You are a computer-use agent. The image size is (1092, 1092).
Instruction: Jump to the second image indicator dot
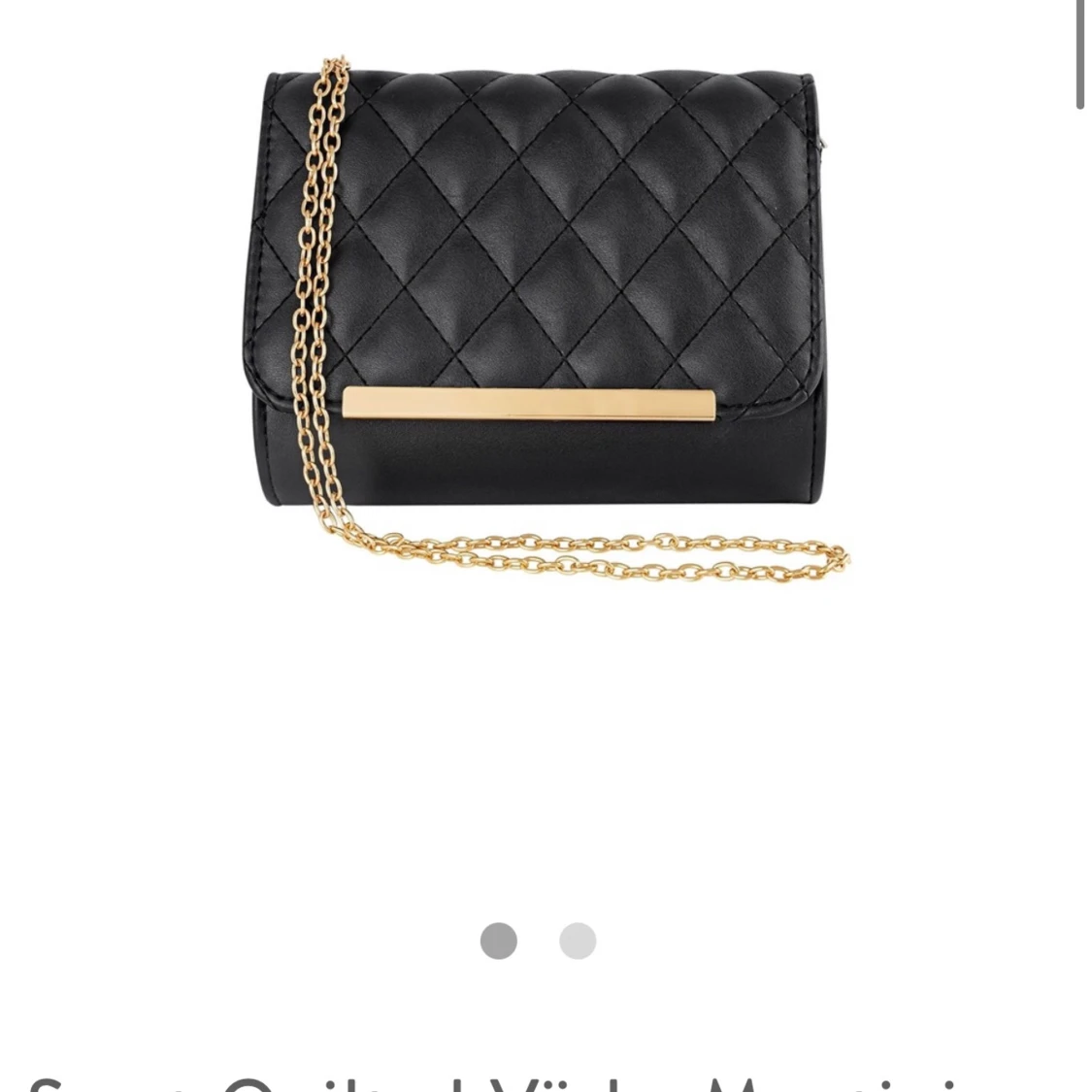coord(578,941)
